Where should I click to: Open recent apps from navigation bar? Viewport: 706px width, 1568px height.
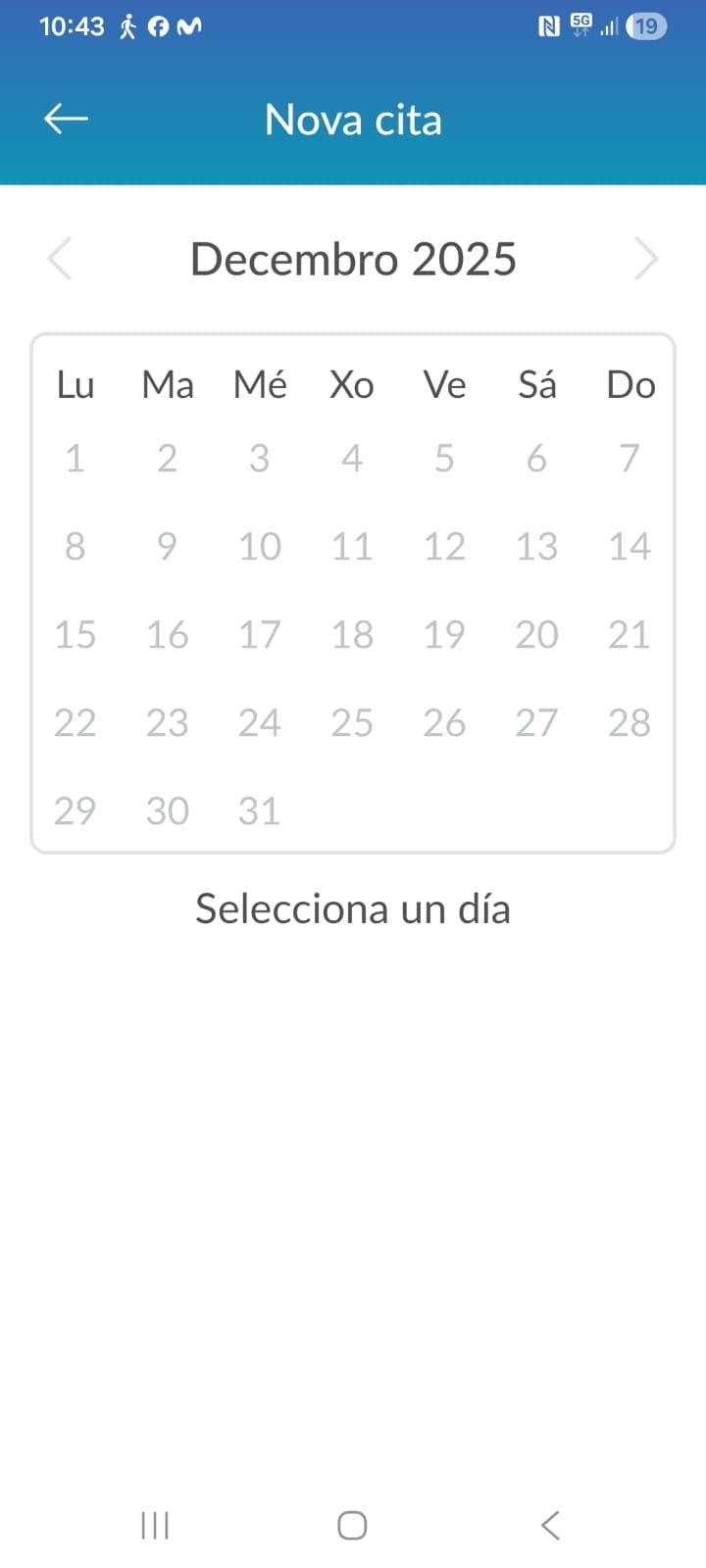click(155, 1525)
